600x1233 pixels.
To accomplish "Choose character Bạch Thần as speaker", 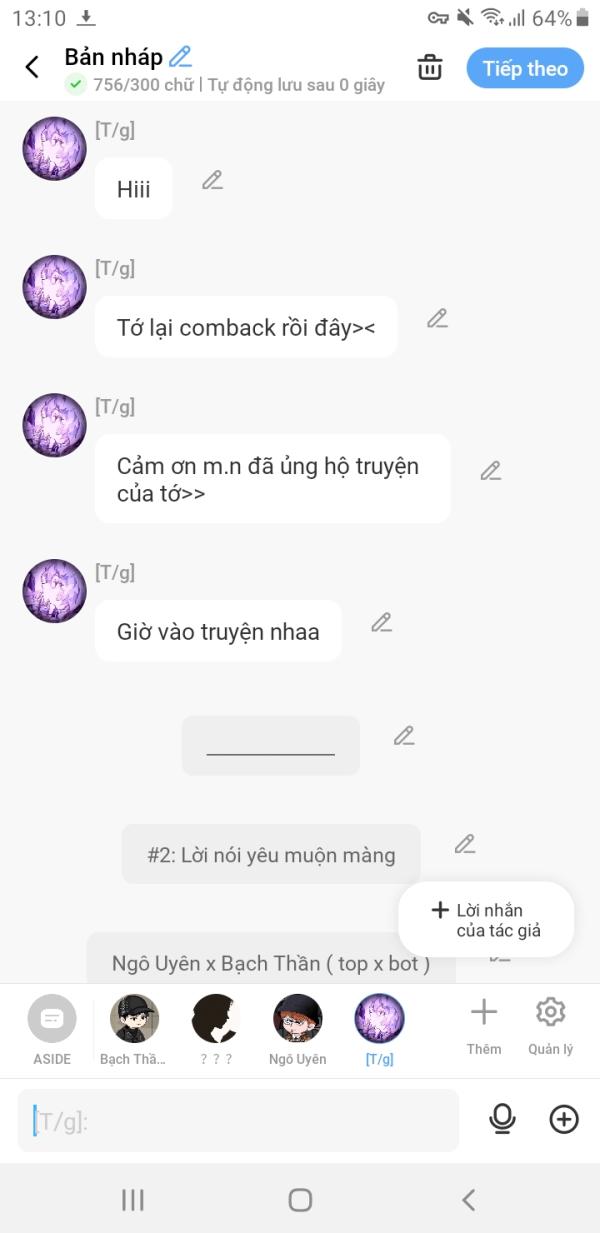I will [x=134, y=1029].
